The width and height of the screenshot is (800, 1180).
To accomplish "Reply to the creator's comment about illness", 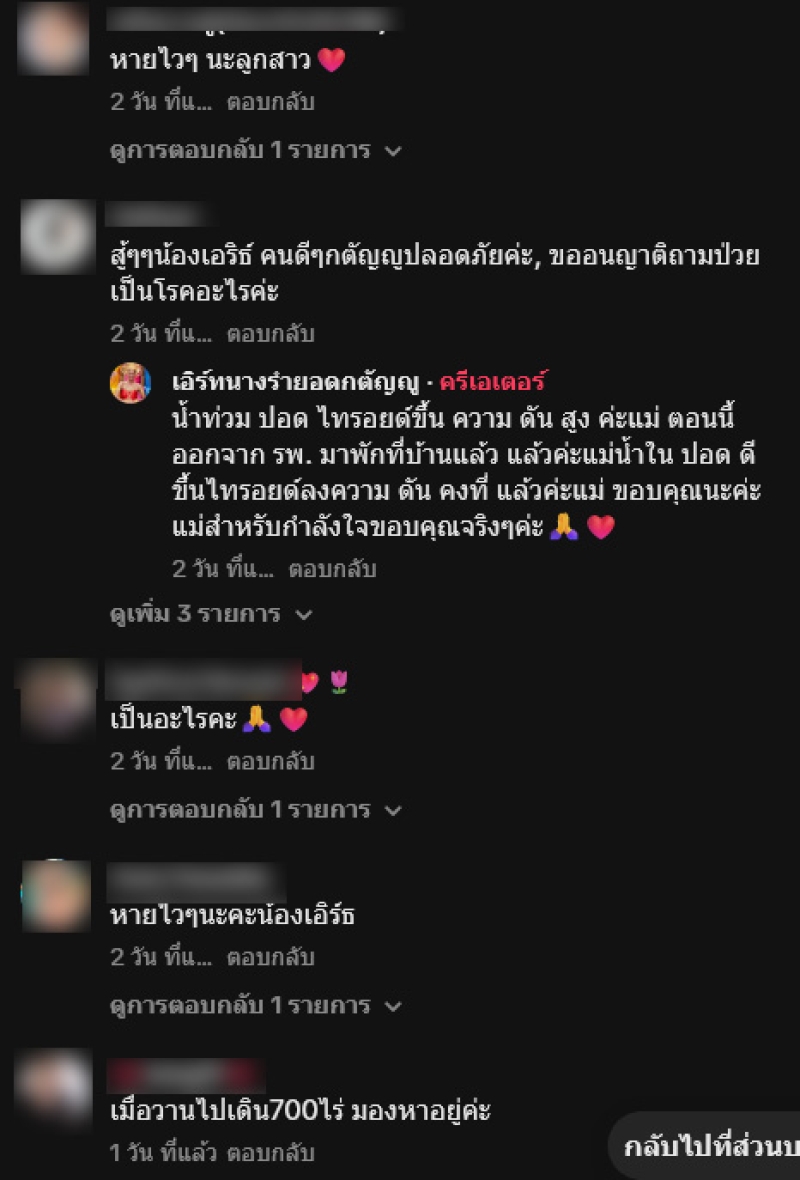I will click(x=332, y=570).
